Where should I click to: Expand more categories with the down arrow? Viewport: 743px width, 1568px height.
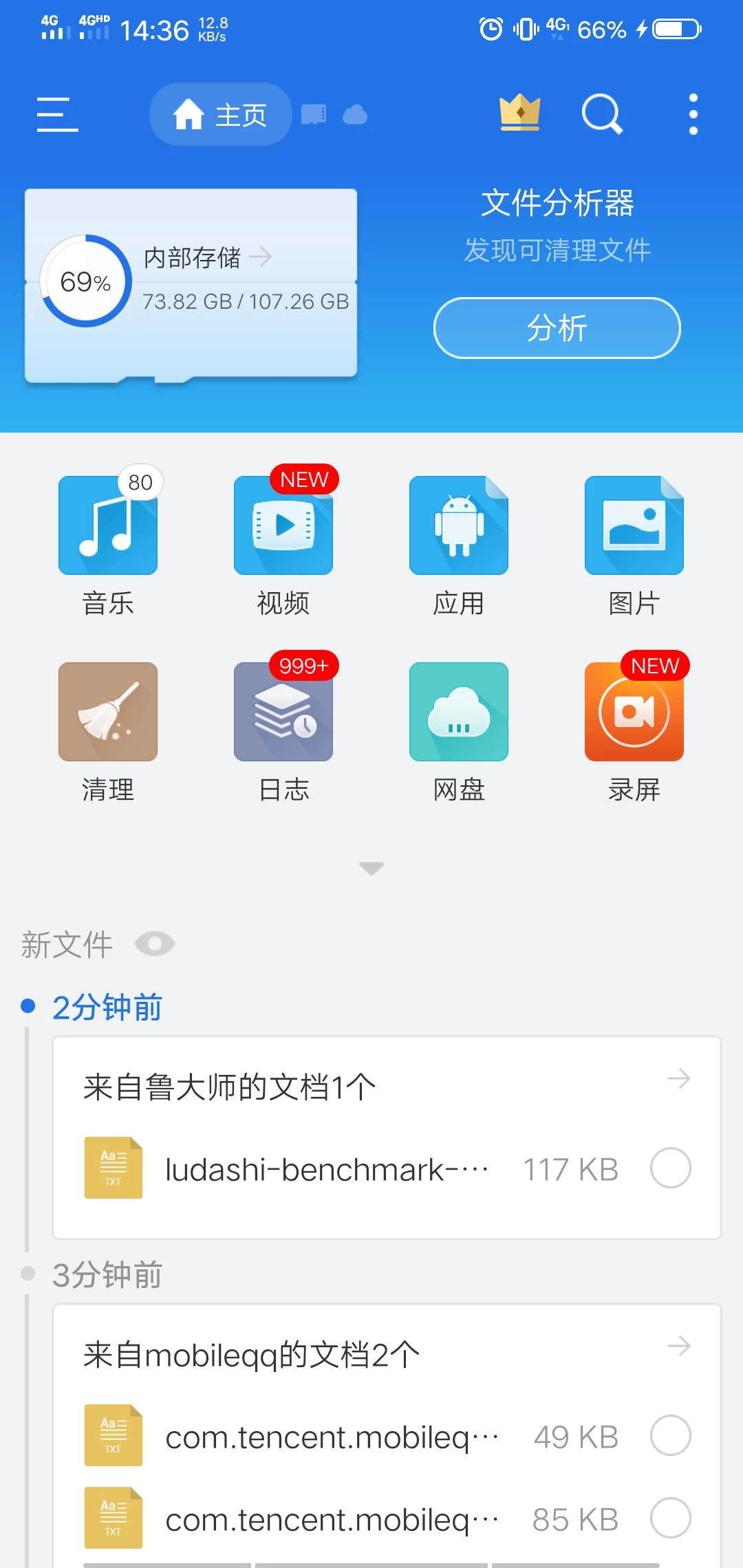click(371, 869)
